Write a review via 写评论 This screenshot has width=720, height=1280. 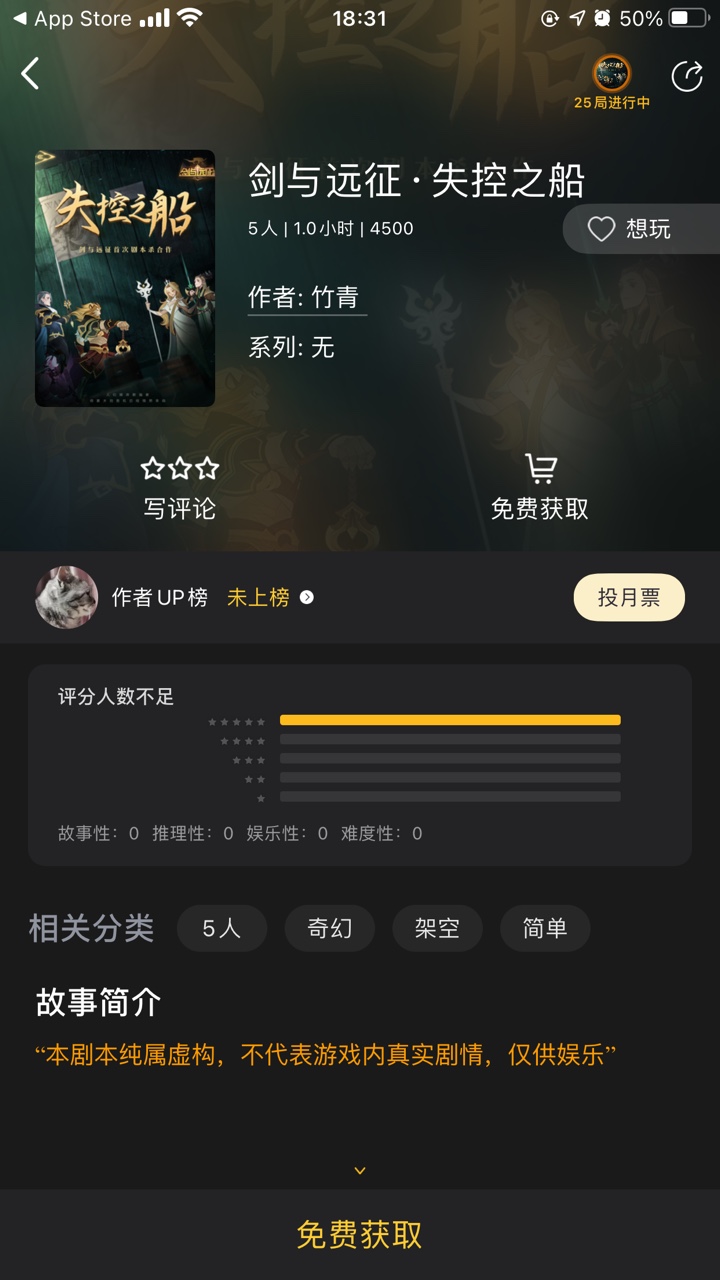click(x=179, y=488)
